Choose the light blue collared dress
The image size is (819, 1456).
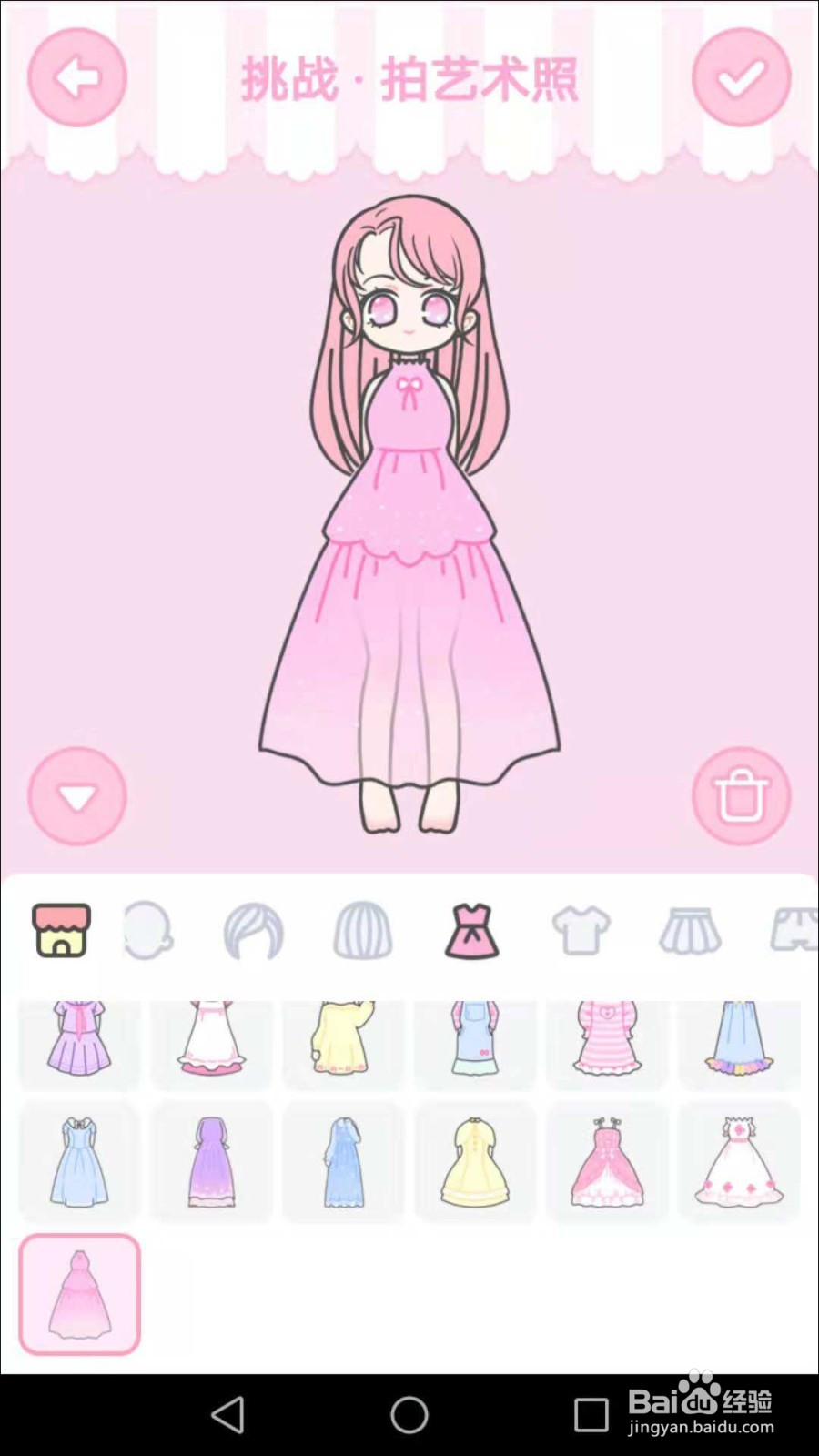78,1162
